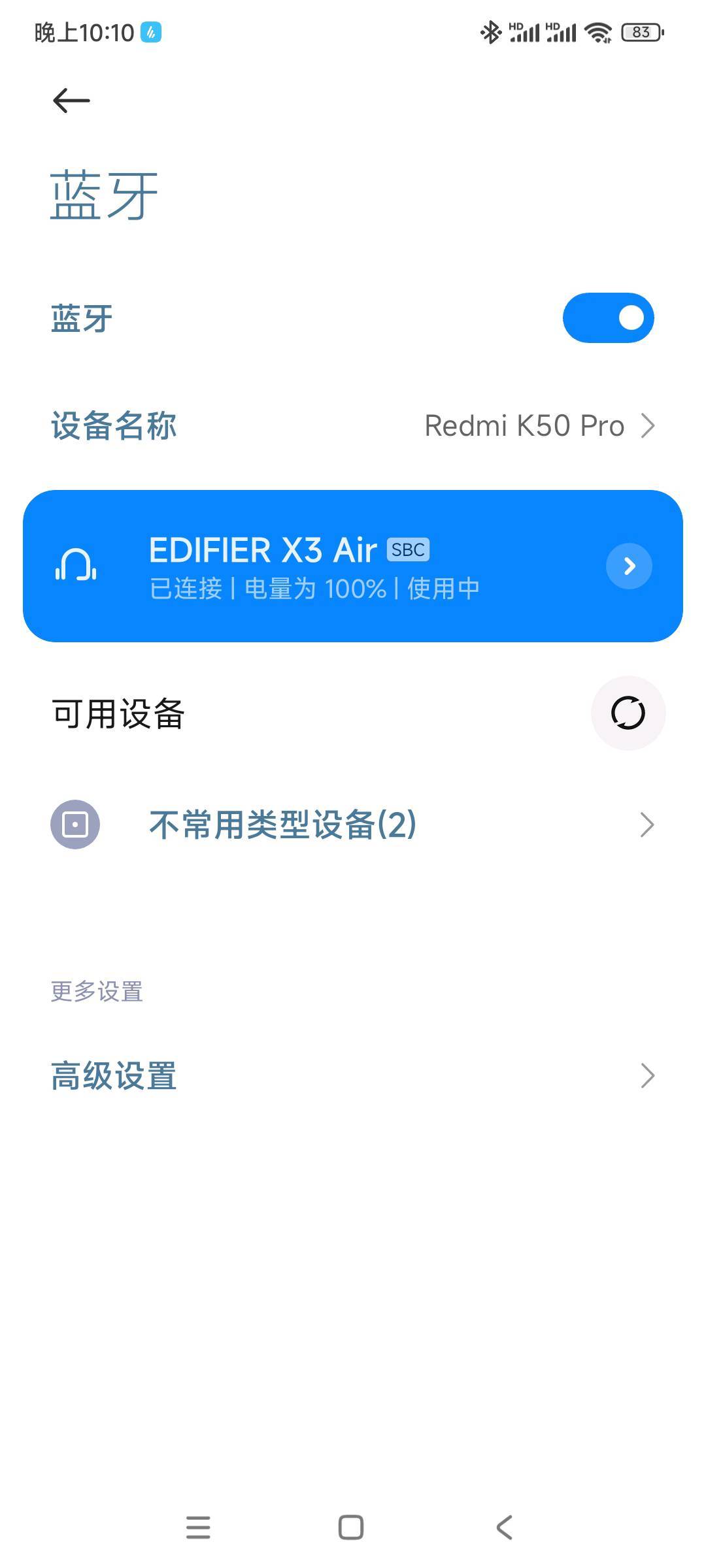Expand 不常用类型设备(2)

(x=353, y=825)
